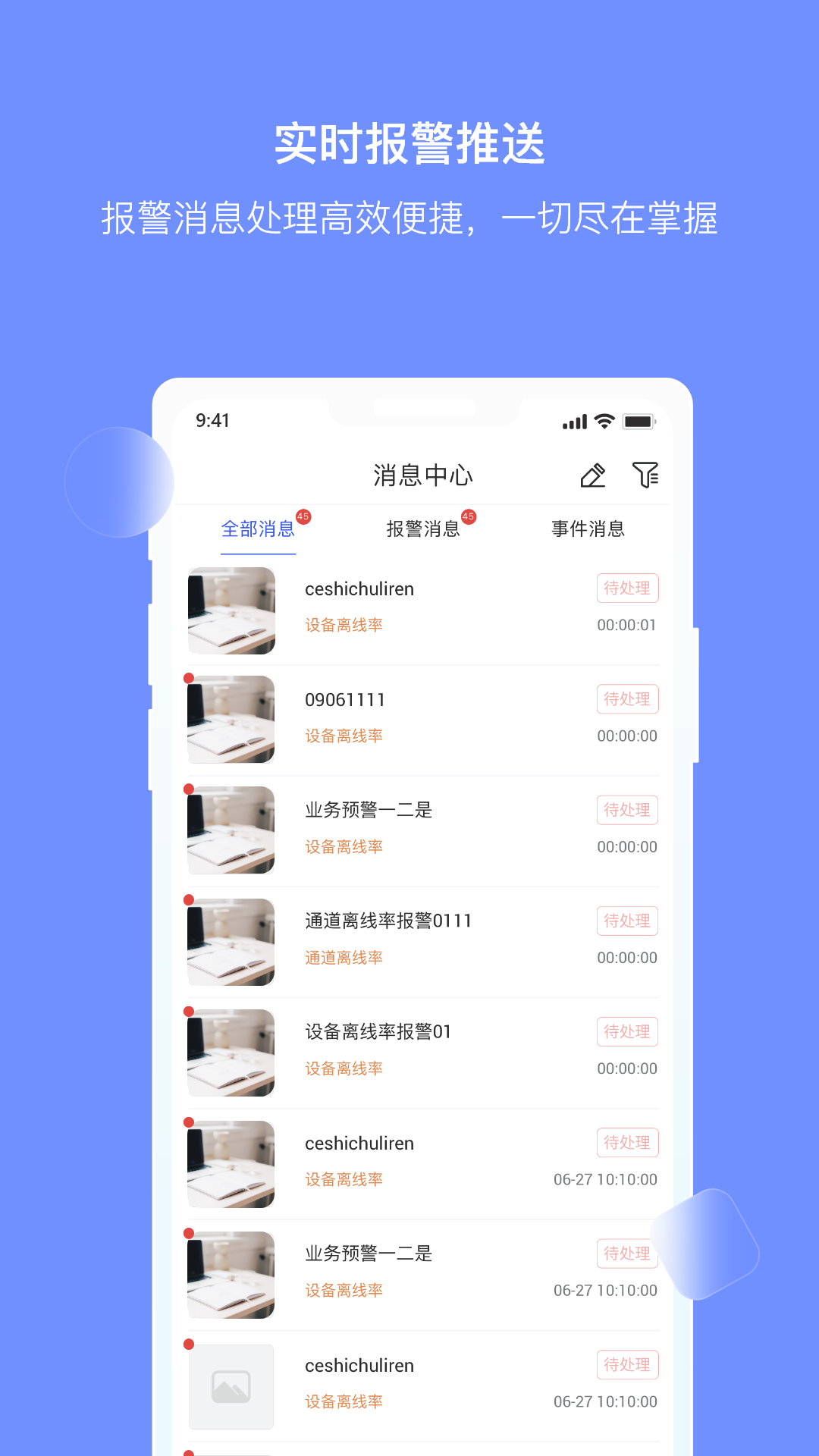
Task: Open the ceshichuliren message details
Action: tap(358, 588)
